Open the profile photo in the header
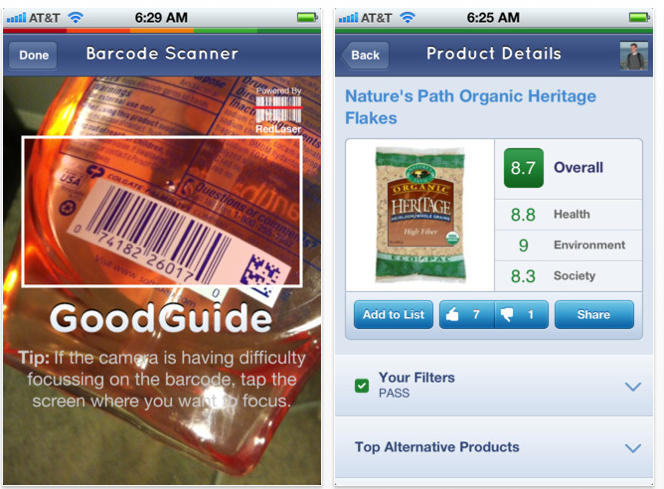The width and height of the screenshot is (664, 489). [x=634, y=55]
